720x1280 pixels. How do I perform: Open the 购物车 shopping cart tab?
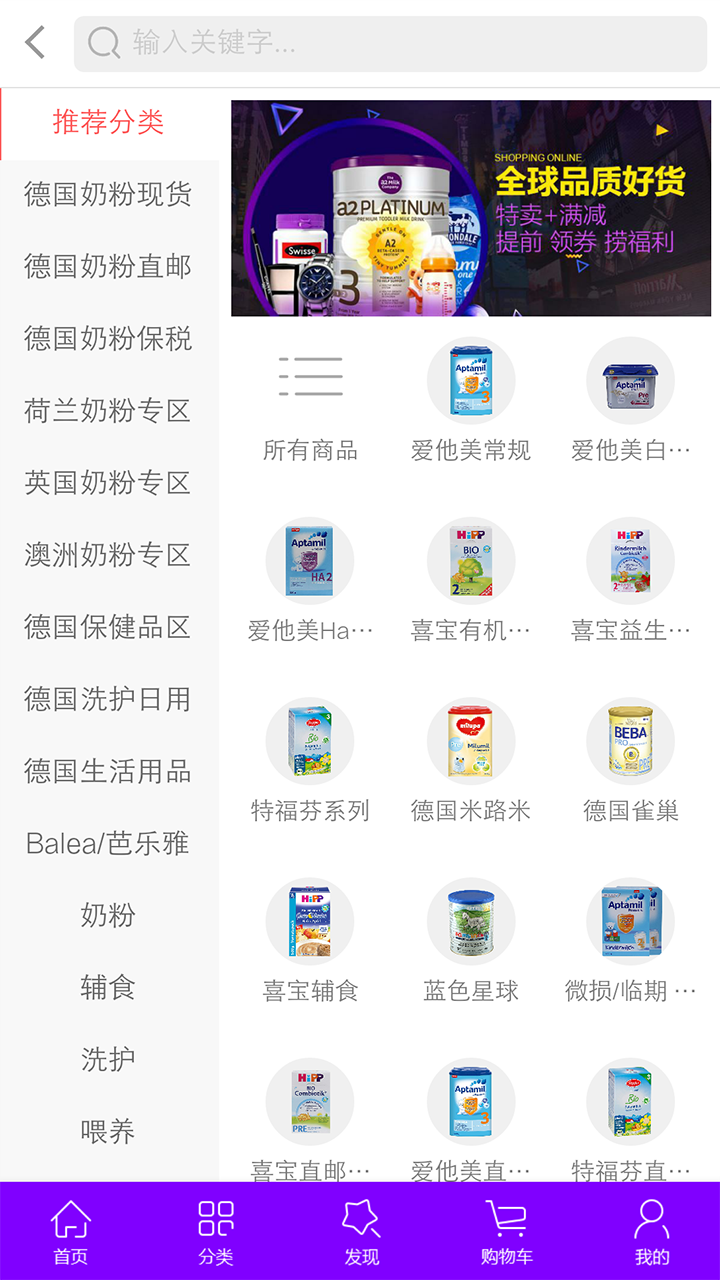(x=506, y=1232)
